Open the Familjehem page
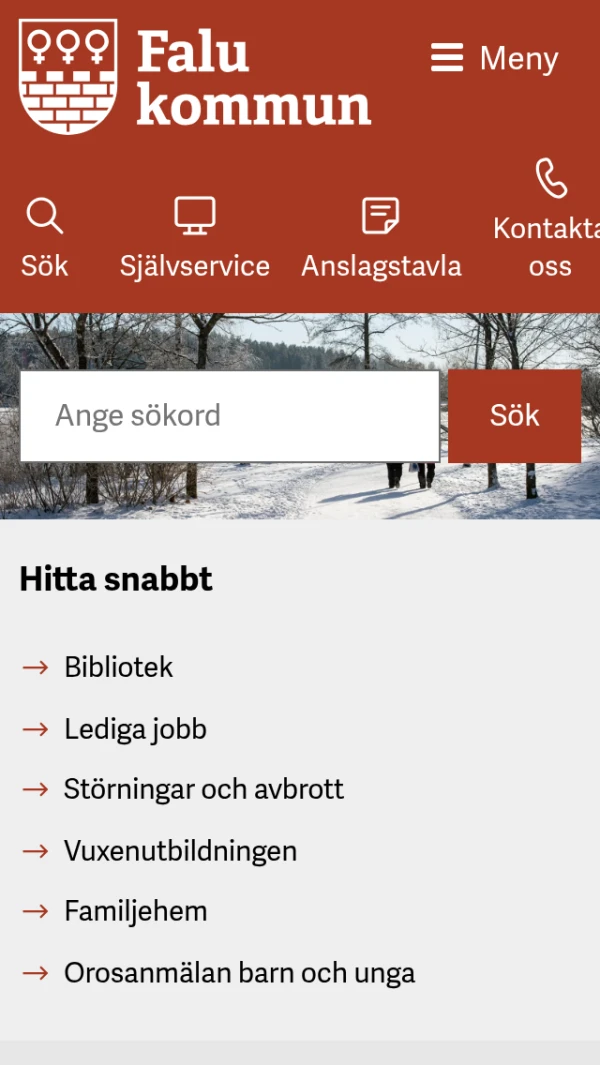This screenshot has width=600, height=1065. point(135,911)
